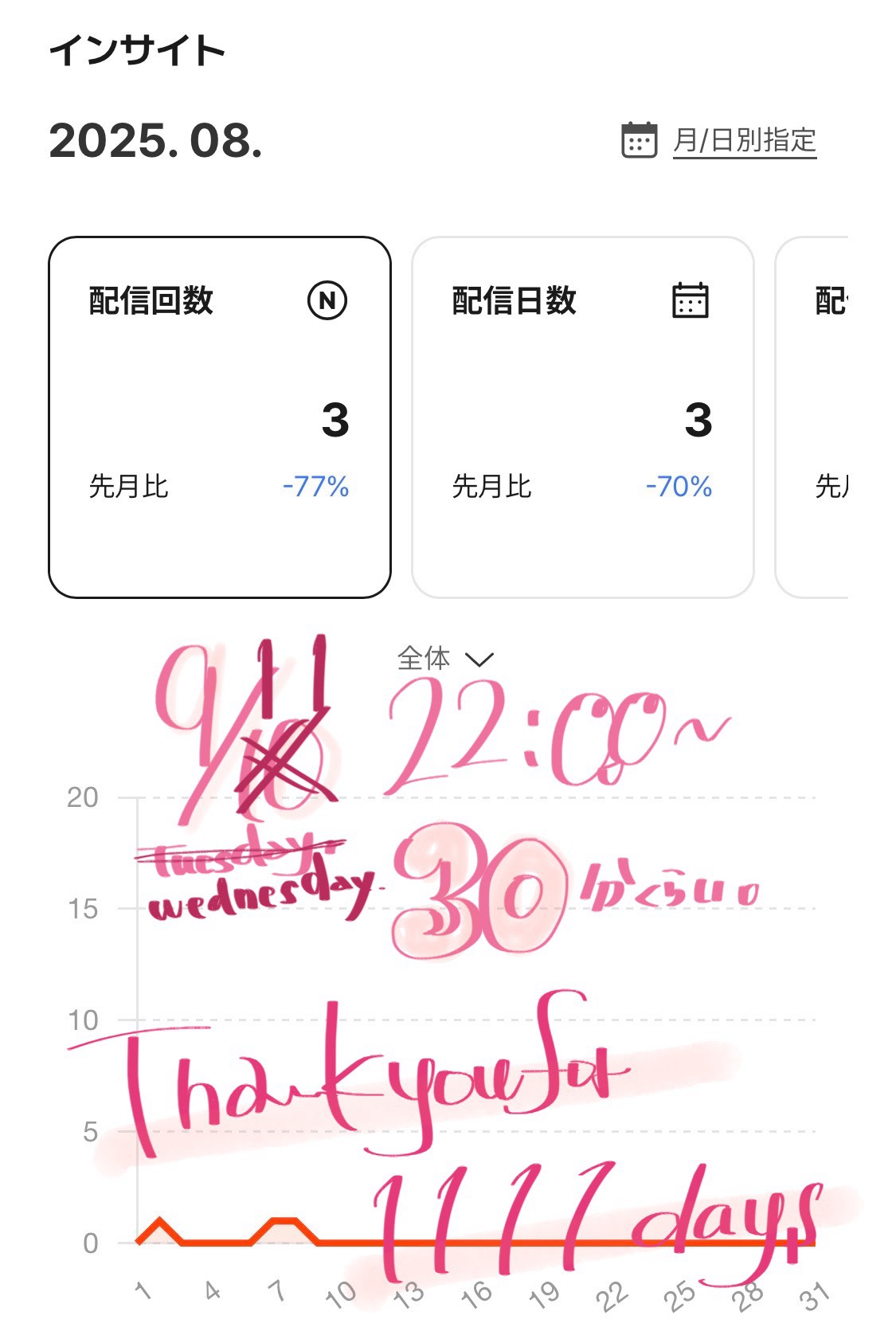Open the 月/日別指定 date selector
The image size is (896, 1343).
coord(743,141)
